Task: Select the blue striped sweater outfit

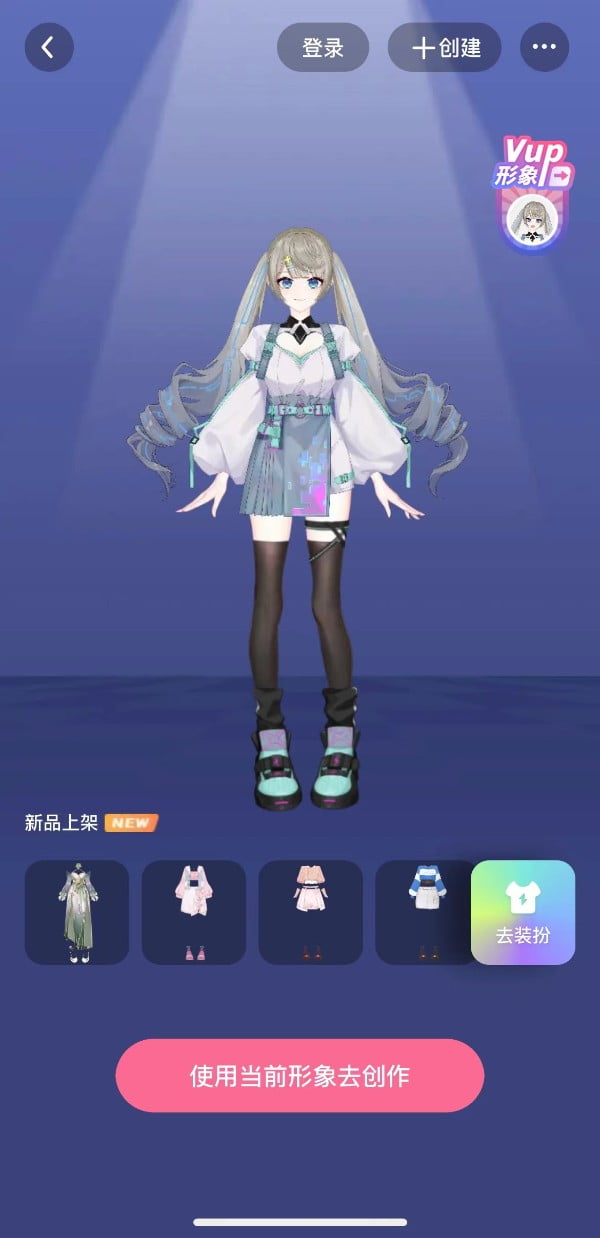Action: point(423,912)
